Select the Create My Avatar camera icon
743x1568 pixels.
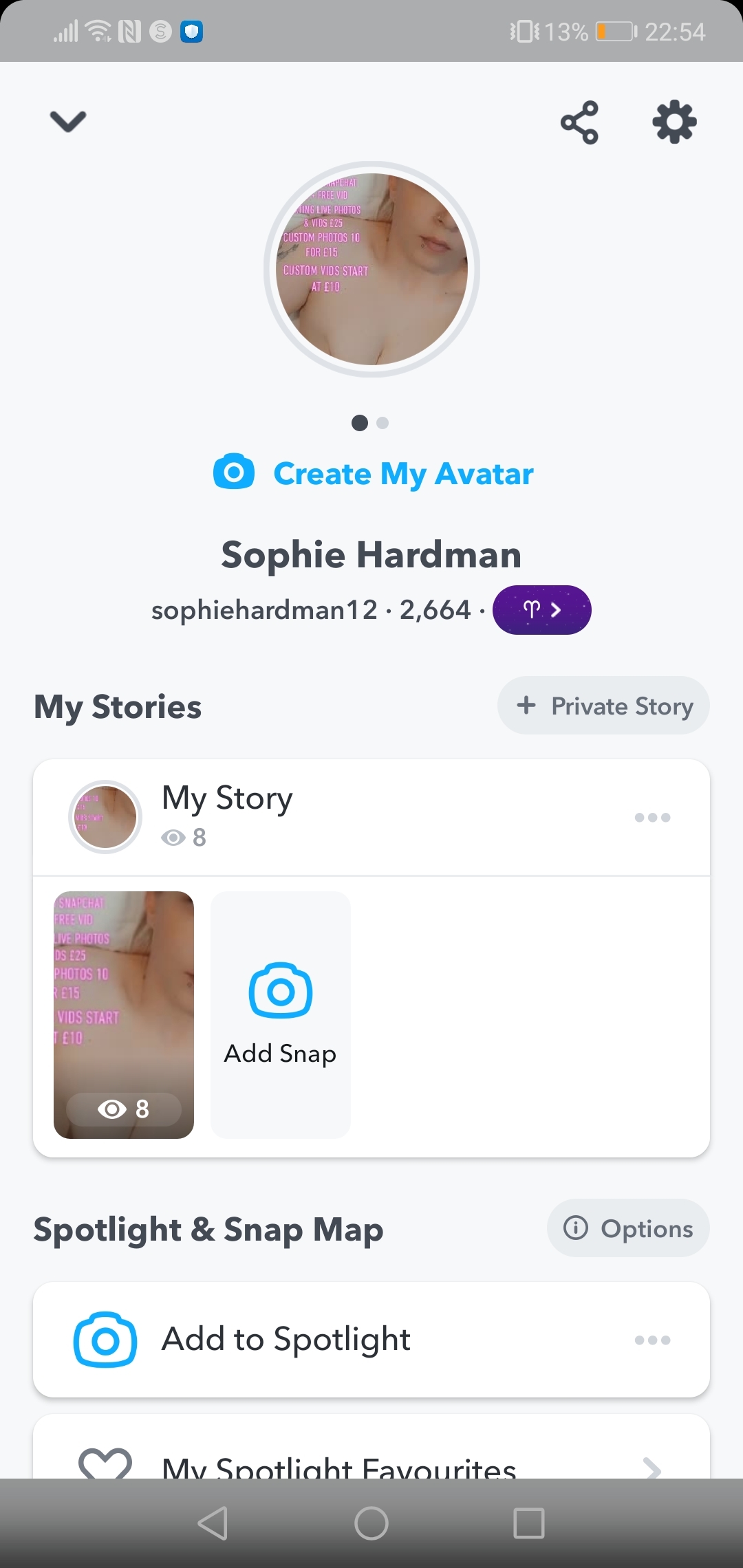pyautogui.click(x=235, y=473)
